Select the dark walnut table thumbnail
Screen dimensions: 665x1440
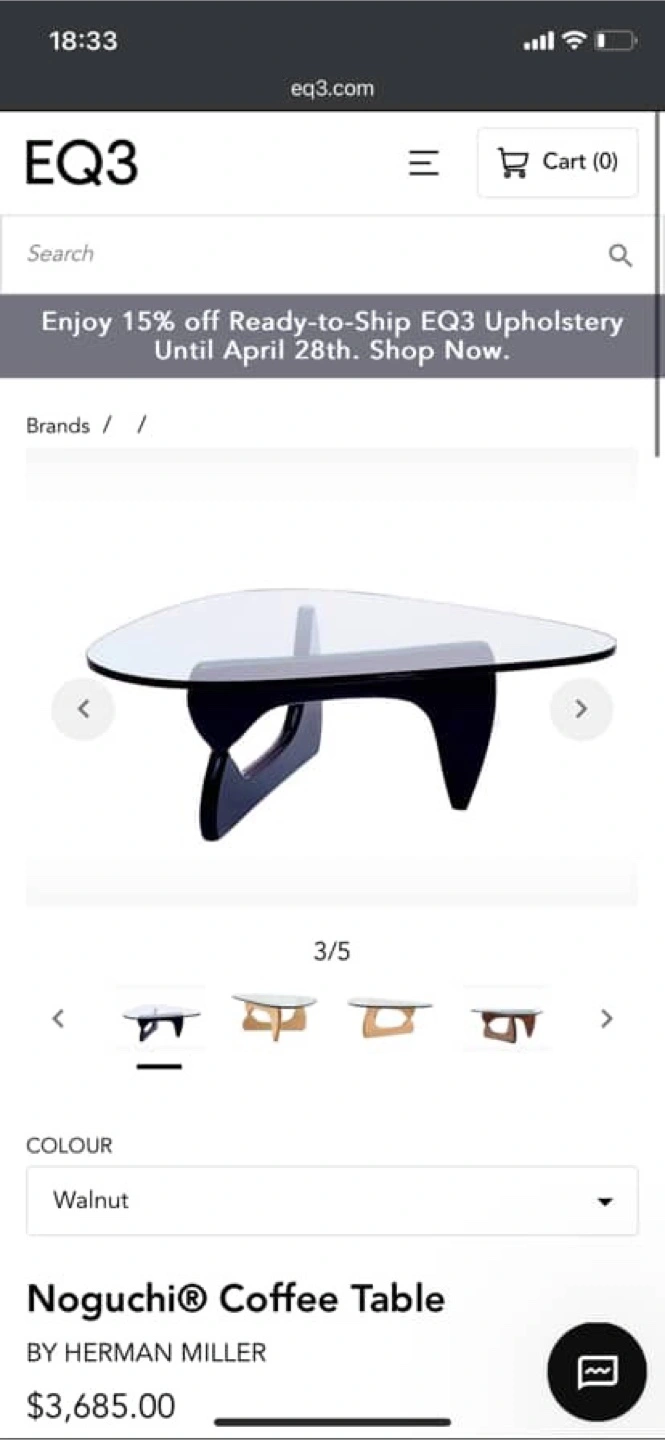click(506, 1020)
